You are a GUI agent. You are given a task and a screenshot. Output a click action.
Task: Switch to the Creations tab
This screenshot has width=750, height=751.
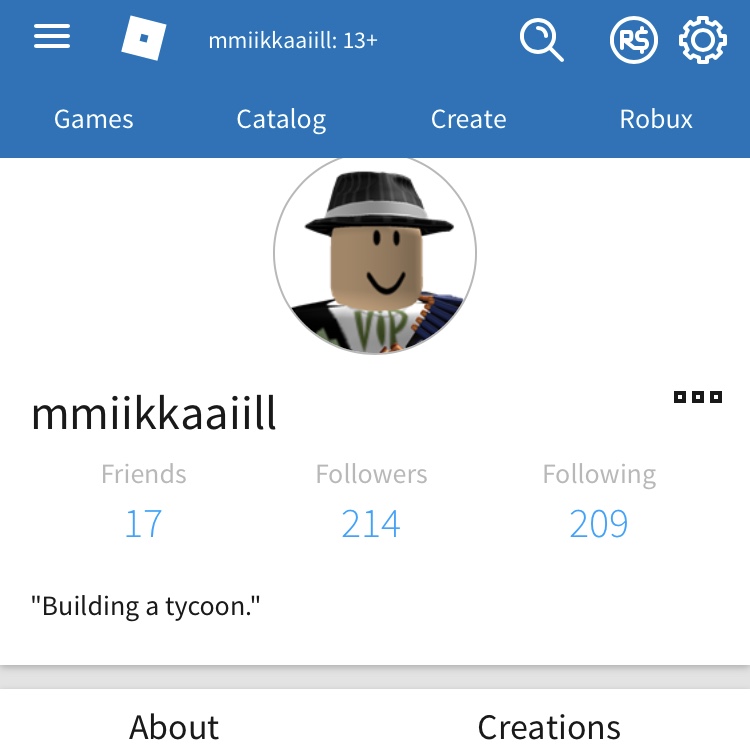(x=549, y=726)
